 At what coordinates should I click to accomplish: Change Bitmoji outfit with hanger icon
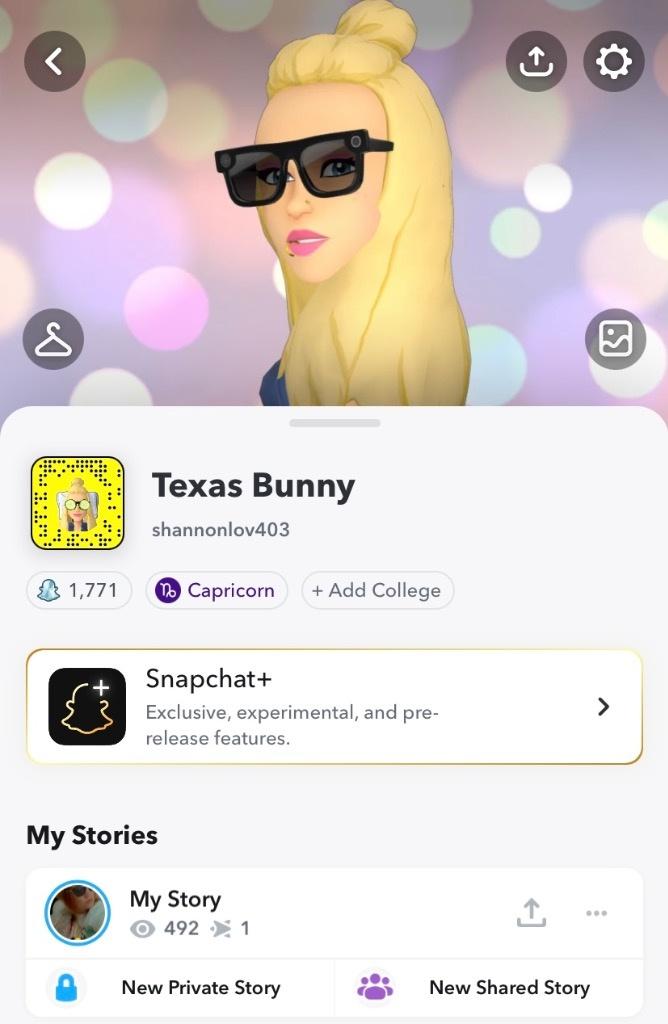click(53, 340)
